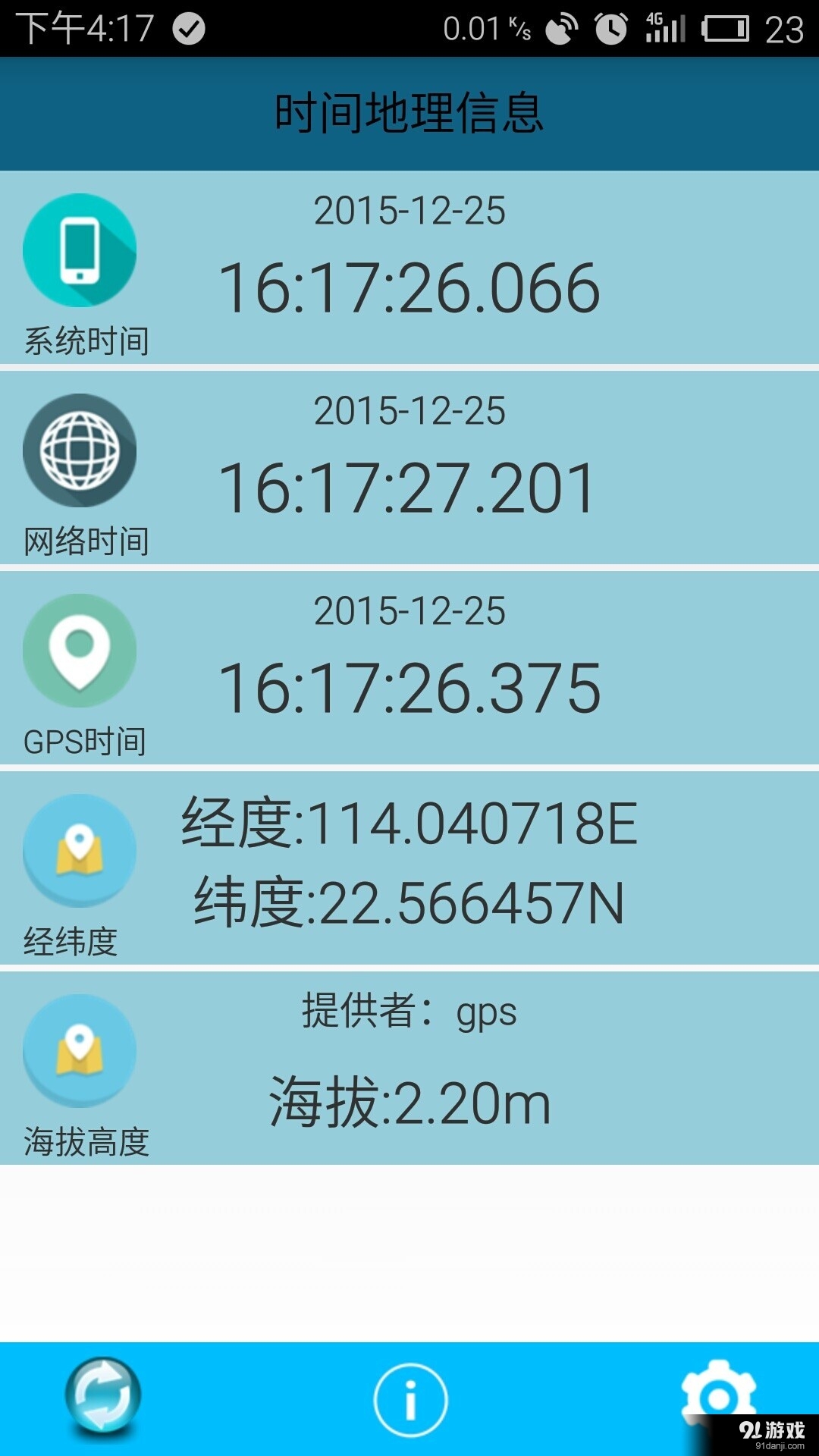Tap the network speed 0.01 K/s indicator

485,27
